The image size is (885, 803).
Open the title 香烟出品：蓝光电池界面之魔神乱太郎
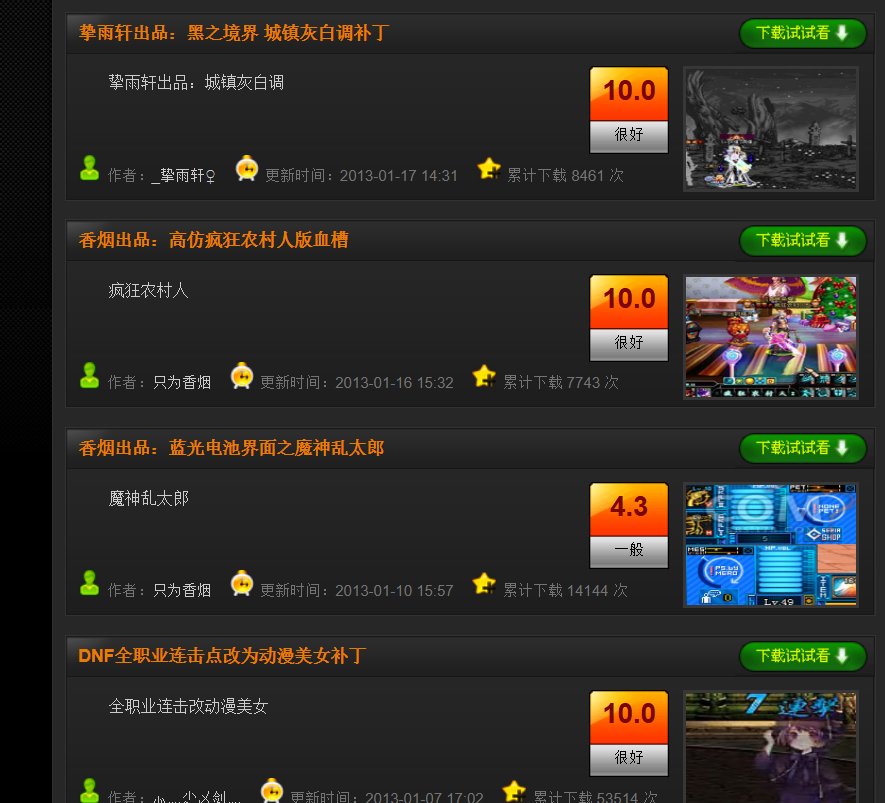tap(231, 448)
